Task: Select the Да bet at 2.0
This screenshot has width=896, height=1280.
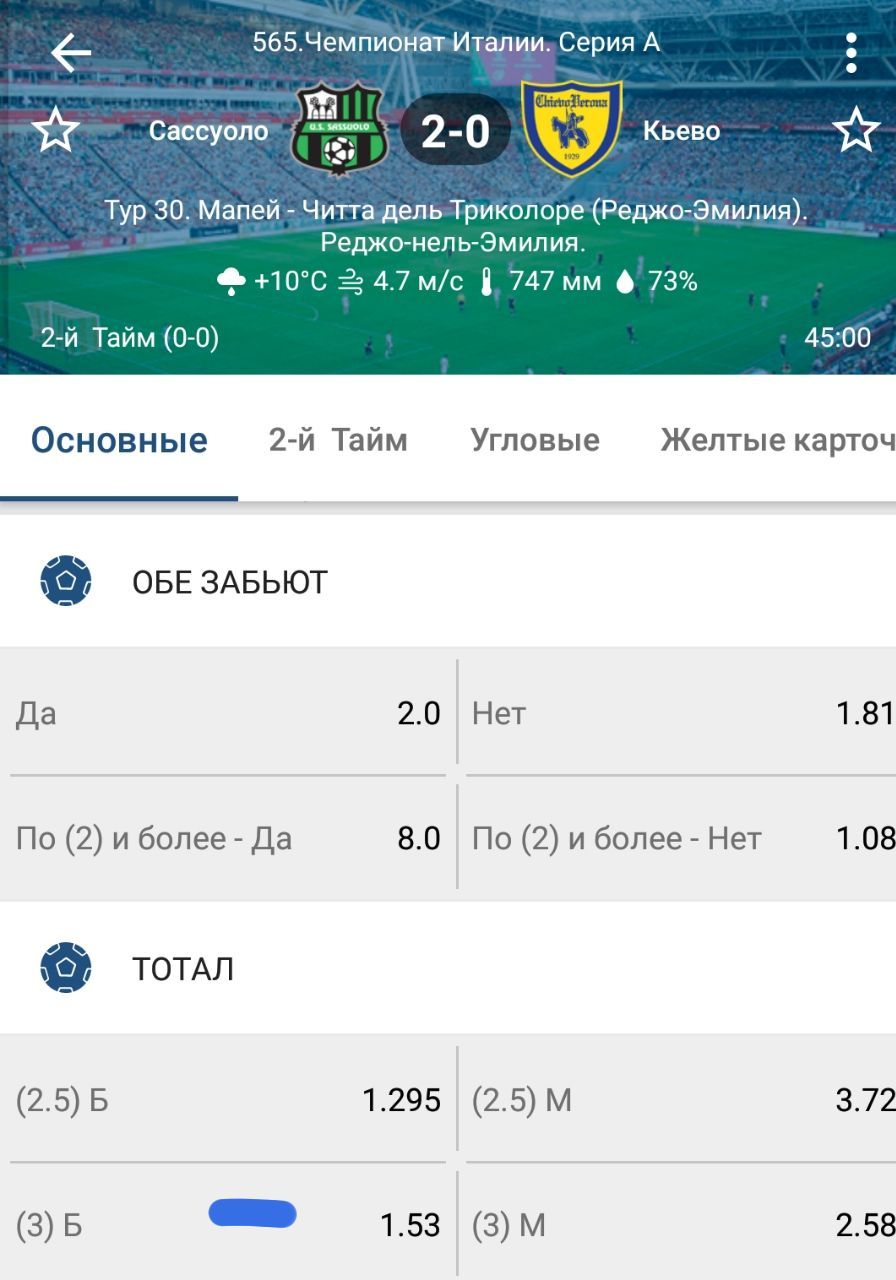Action: tap(228, 714)
